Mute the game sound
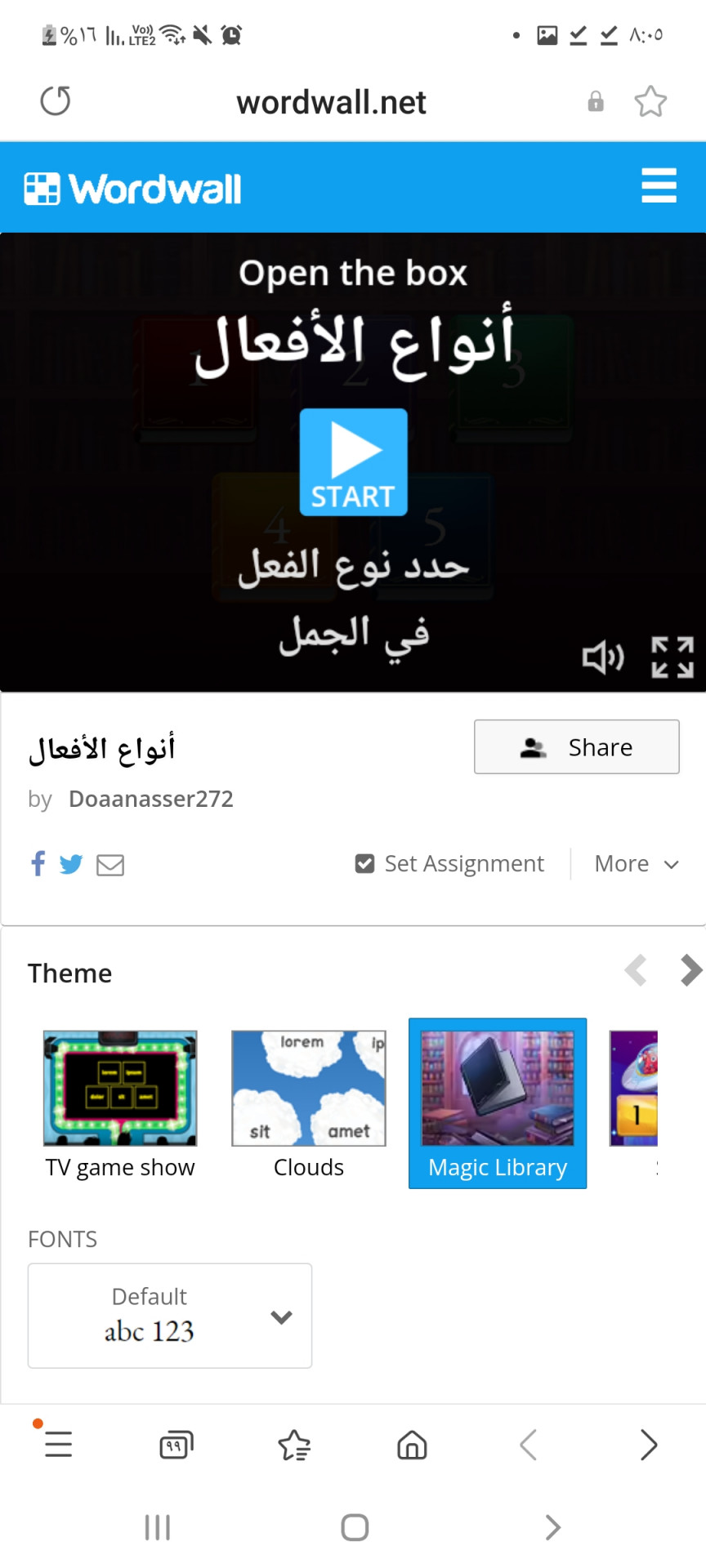The width and height of the screenshot is (706, 1568). point(603,657)
